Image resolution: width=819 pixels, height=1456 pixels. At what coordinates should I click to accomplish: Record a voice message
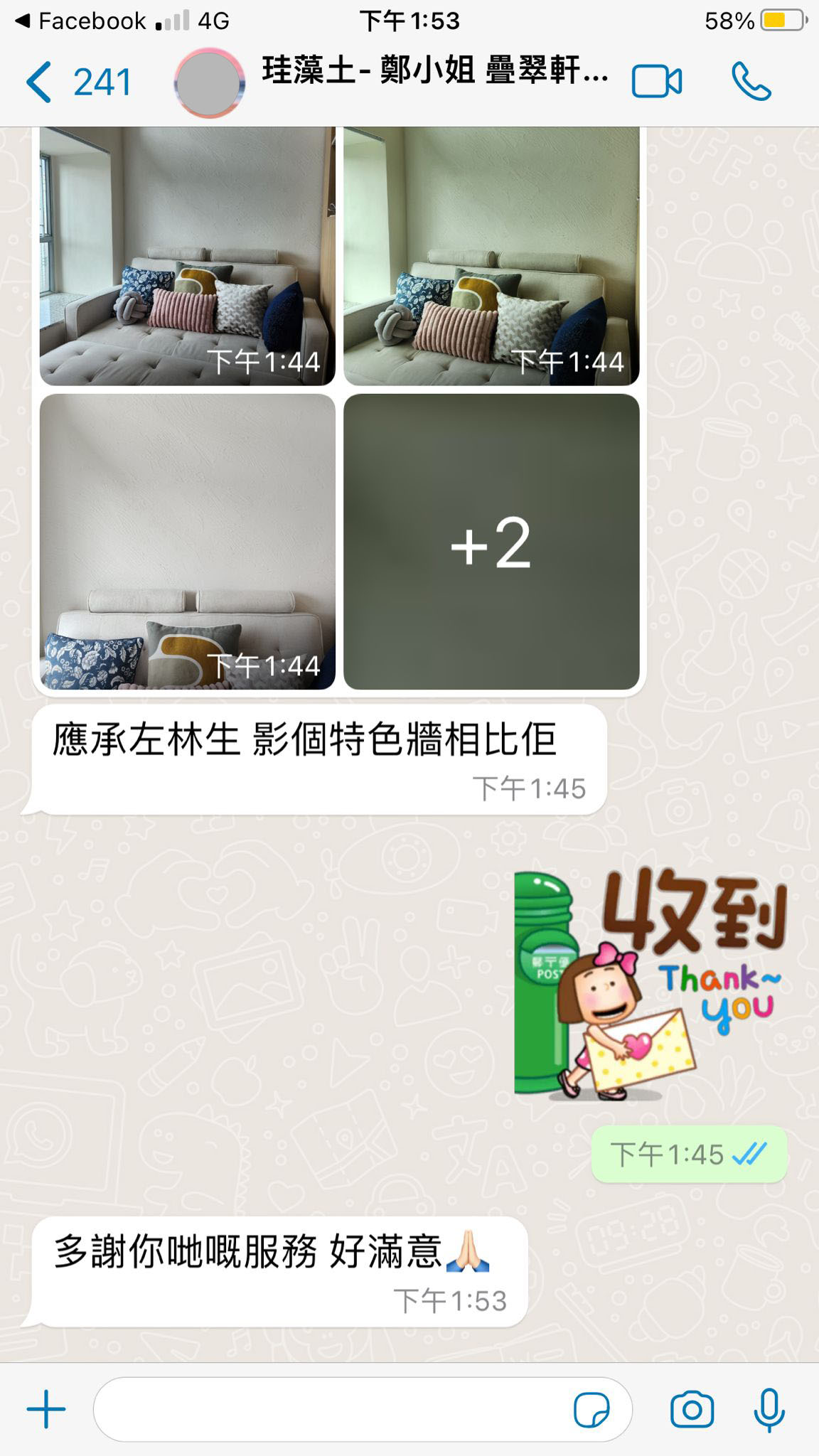coord(769,1409)
